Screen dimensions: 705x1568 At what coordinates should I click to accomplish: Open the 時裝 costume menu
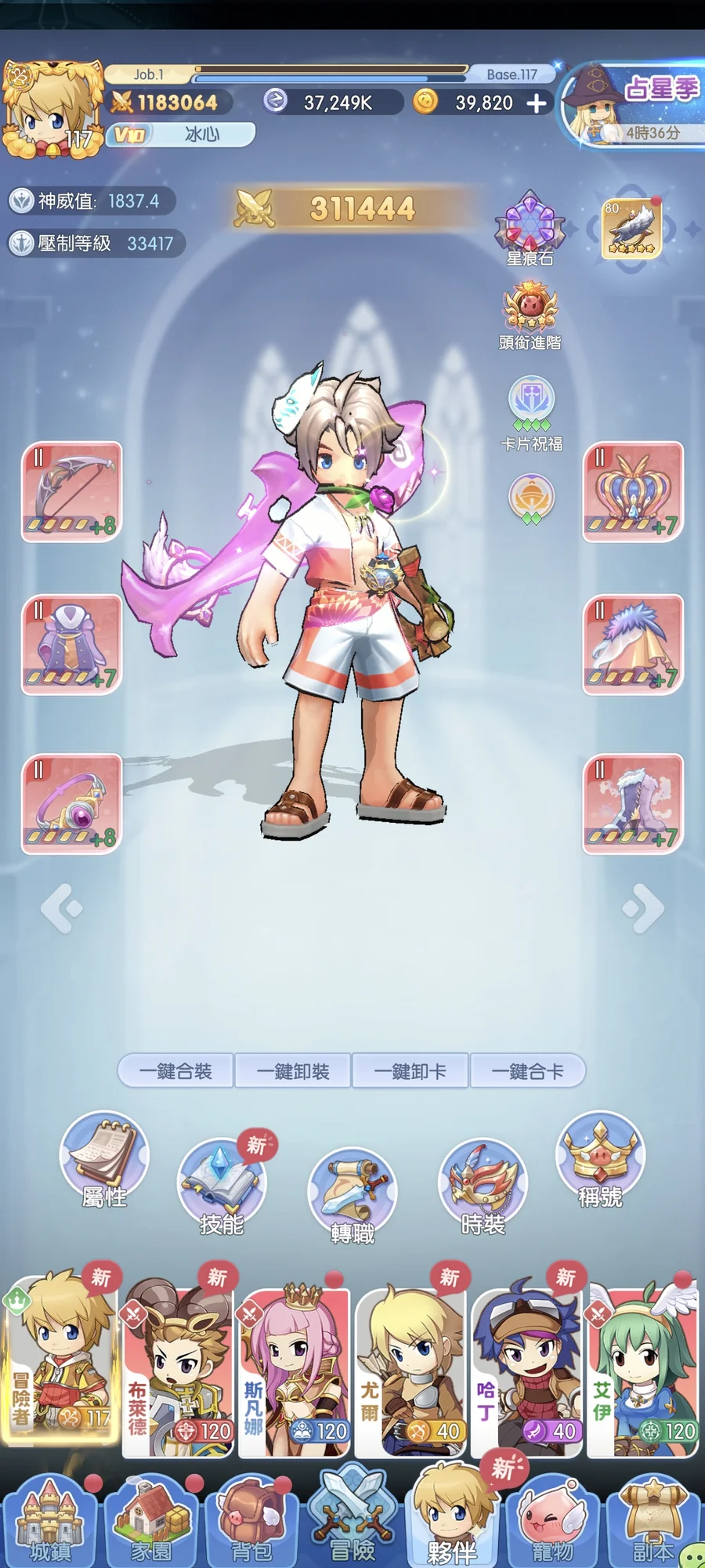(x=483, y=1185)
